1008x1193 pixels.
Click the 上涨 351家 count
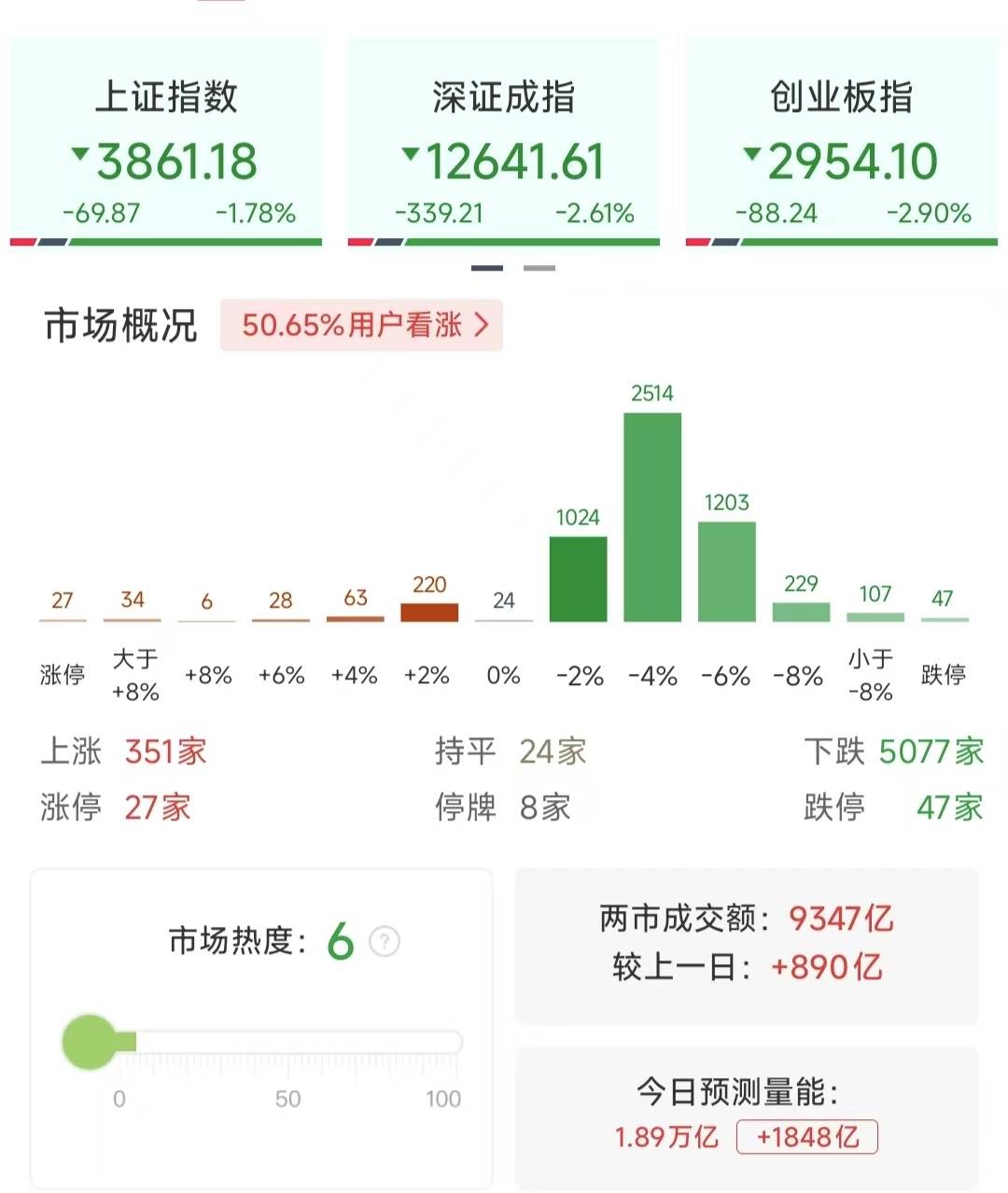point(126,751)
